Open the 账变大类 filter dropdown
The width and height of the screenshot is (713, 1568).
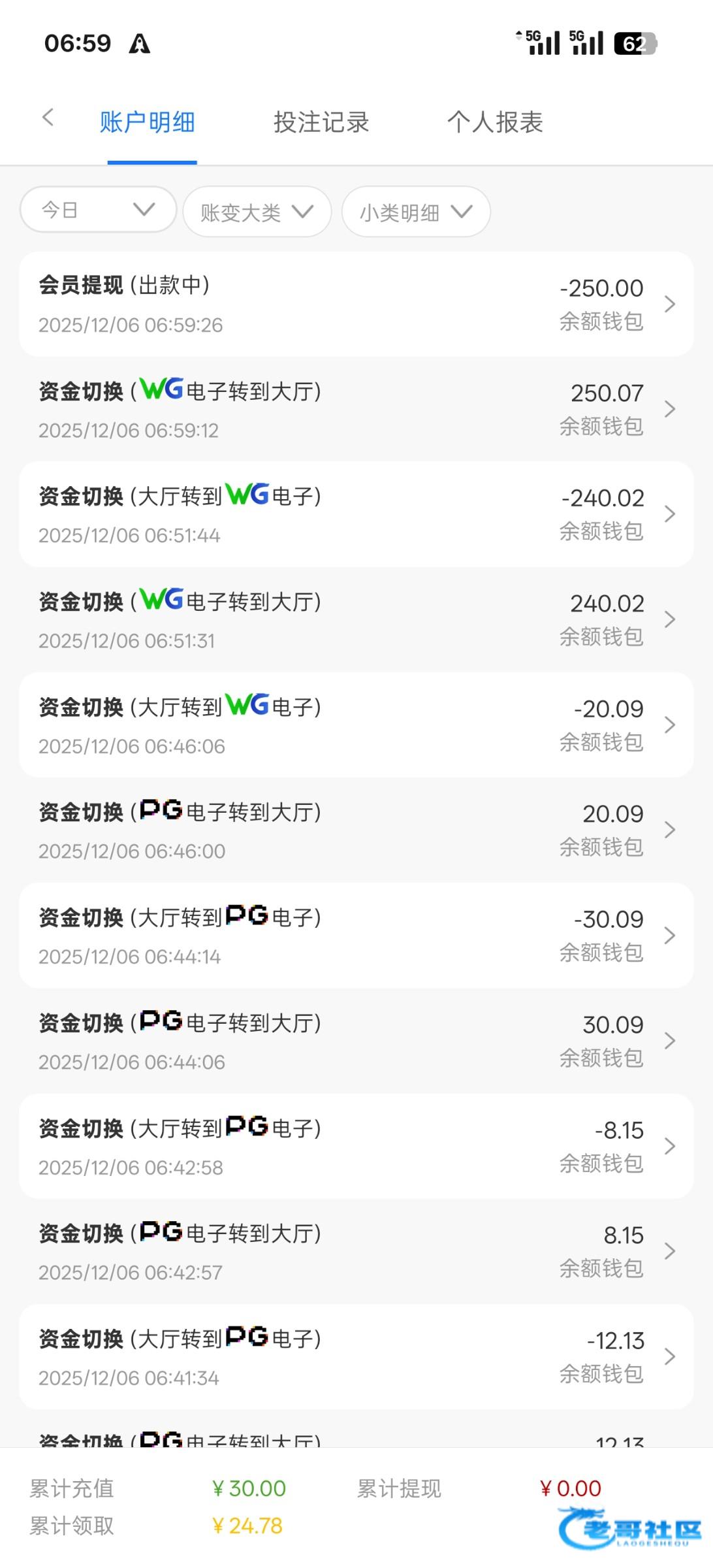coord(257,212)
